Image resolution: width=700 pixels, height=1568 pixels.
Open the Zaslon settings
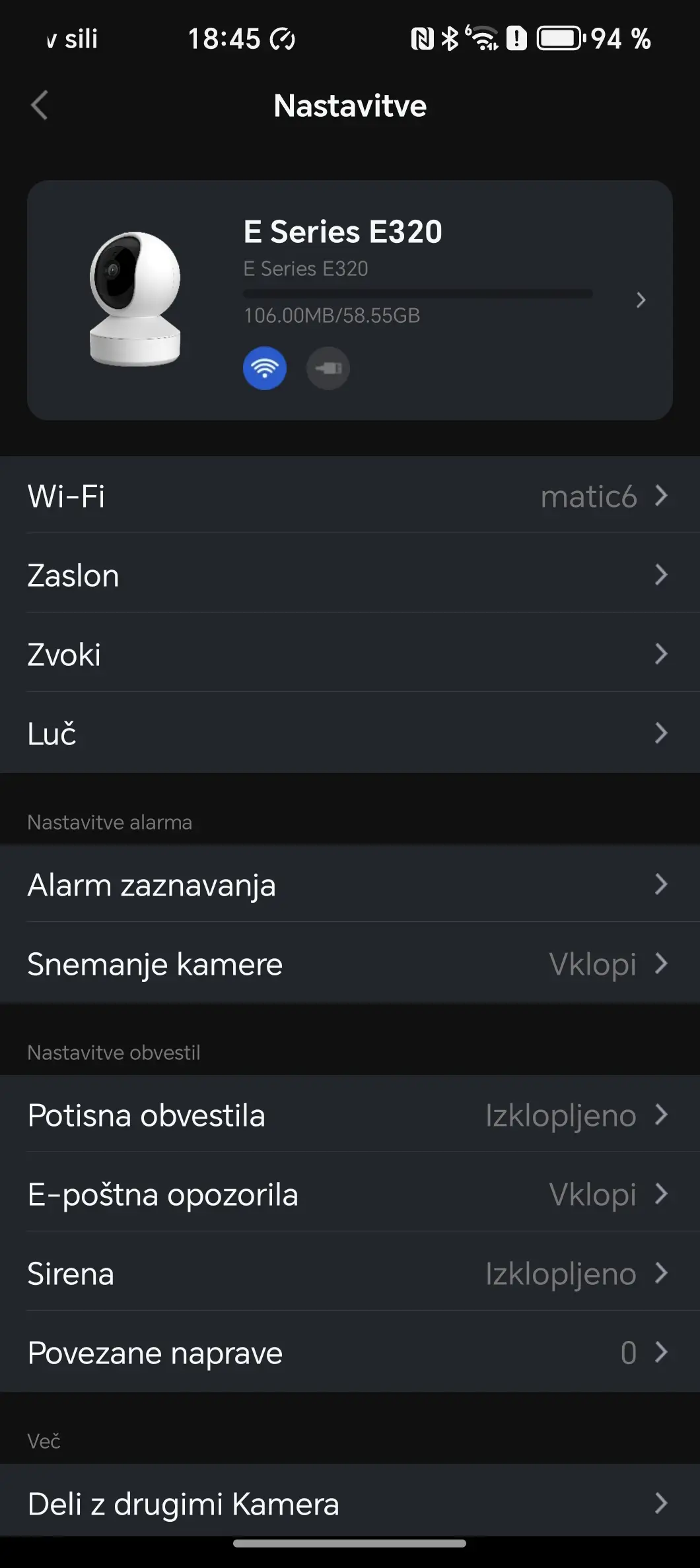pyautogui.click(x=350, y=575)
